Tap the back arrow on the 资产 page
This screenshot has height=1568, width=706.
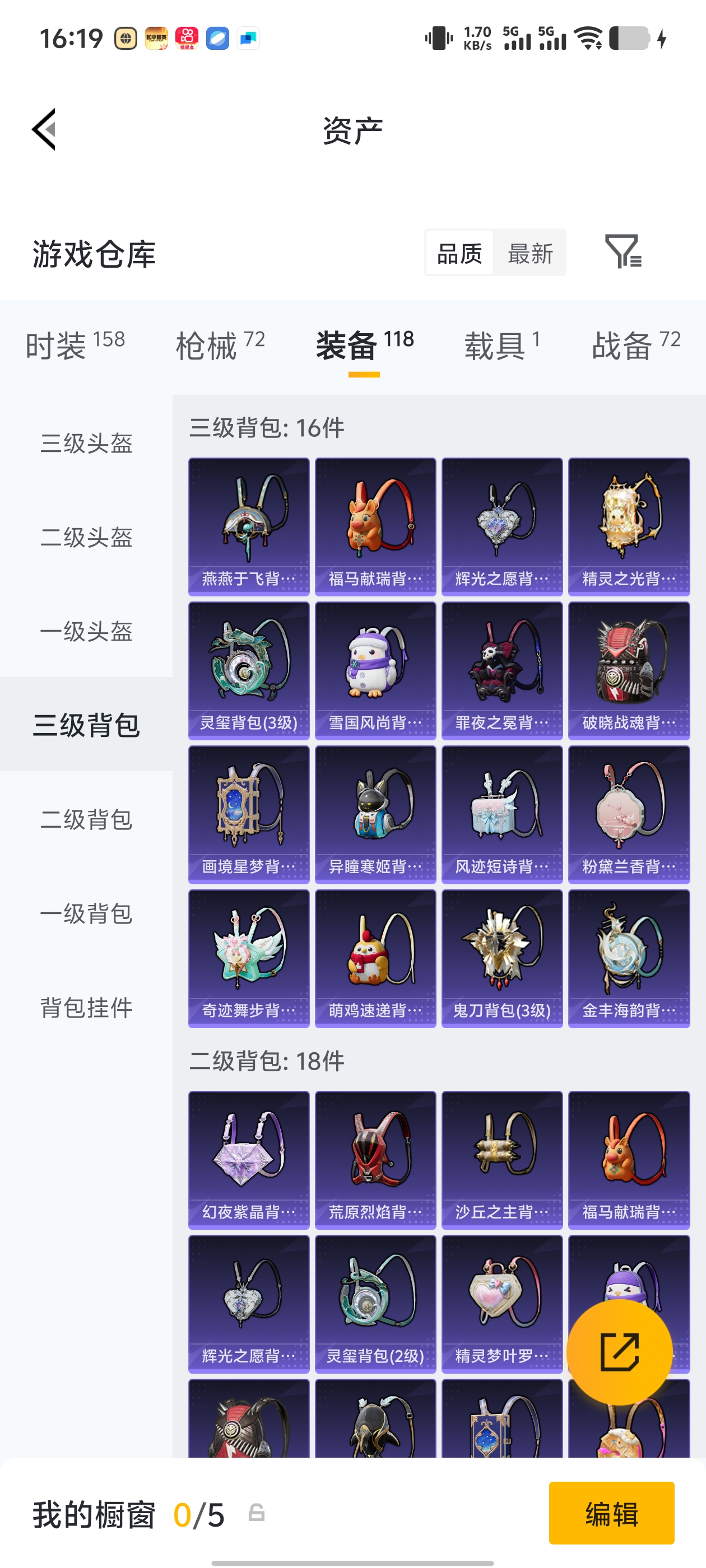44,130
